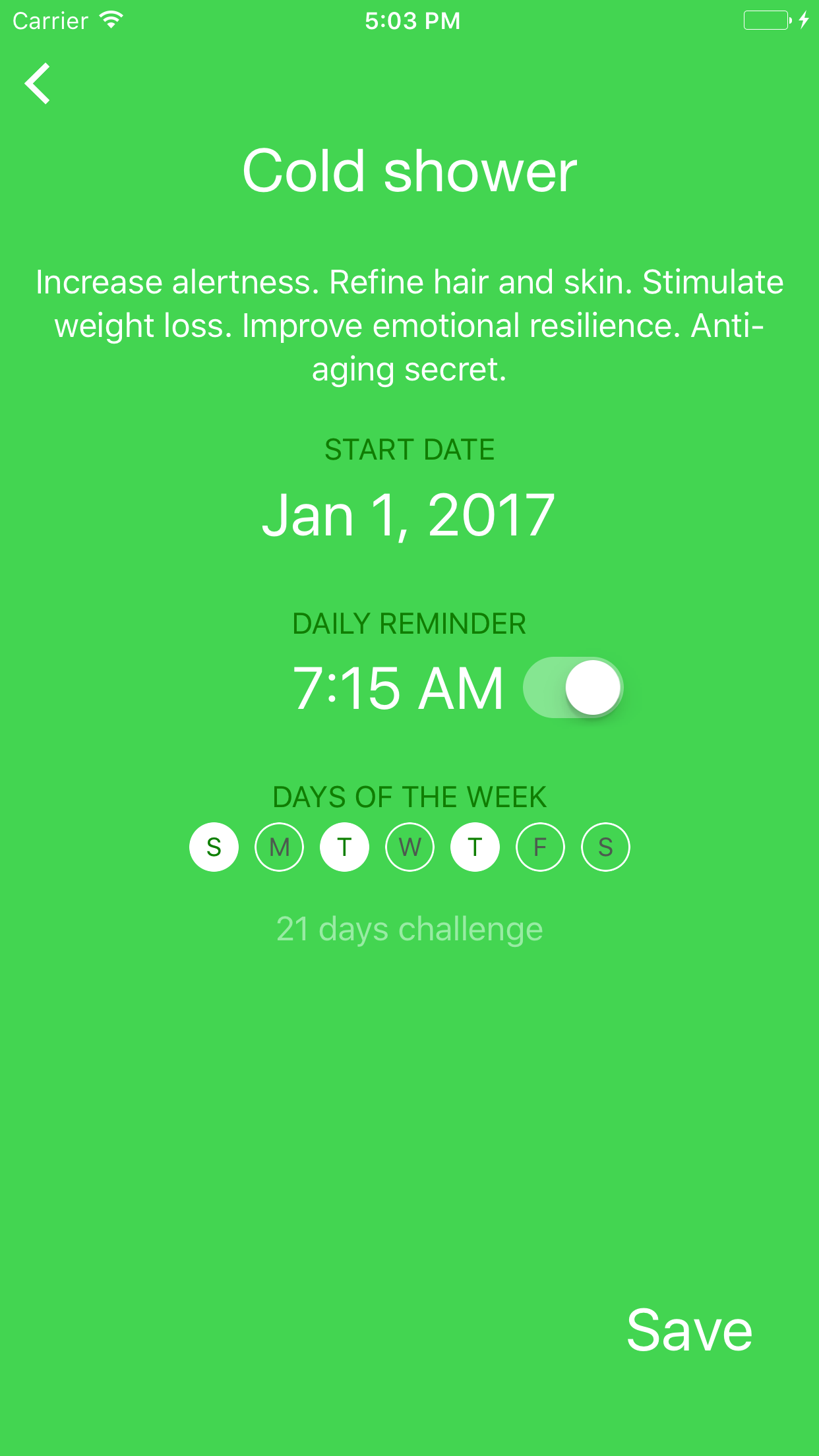Open the start date picker showing Jan 1, 2017
819x1456 pixels.
pyautogui.click(x=409, y=516)
